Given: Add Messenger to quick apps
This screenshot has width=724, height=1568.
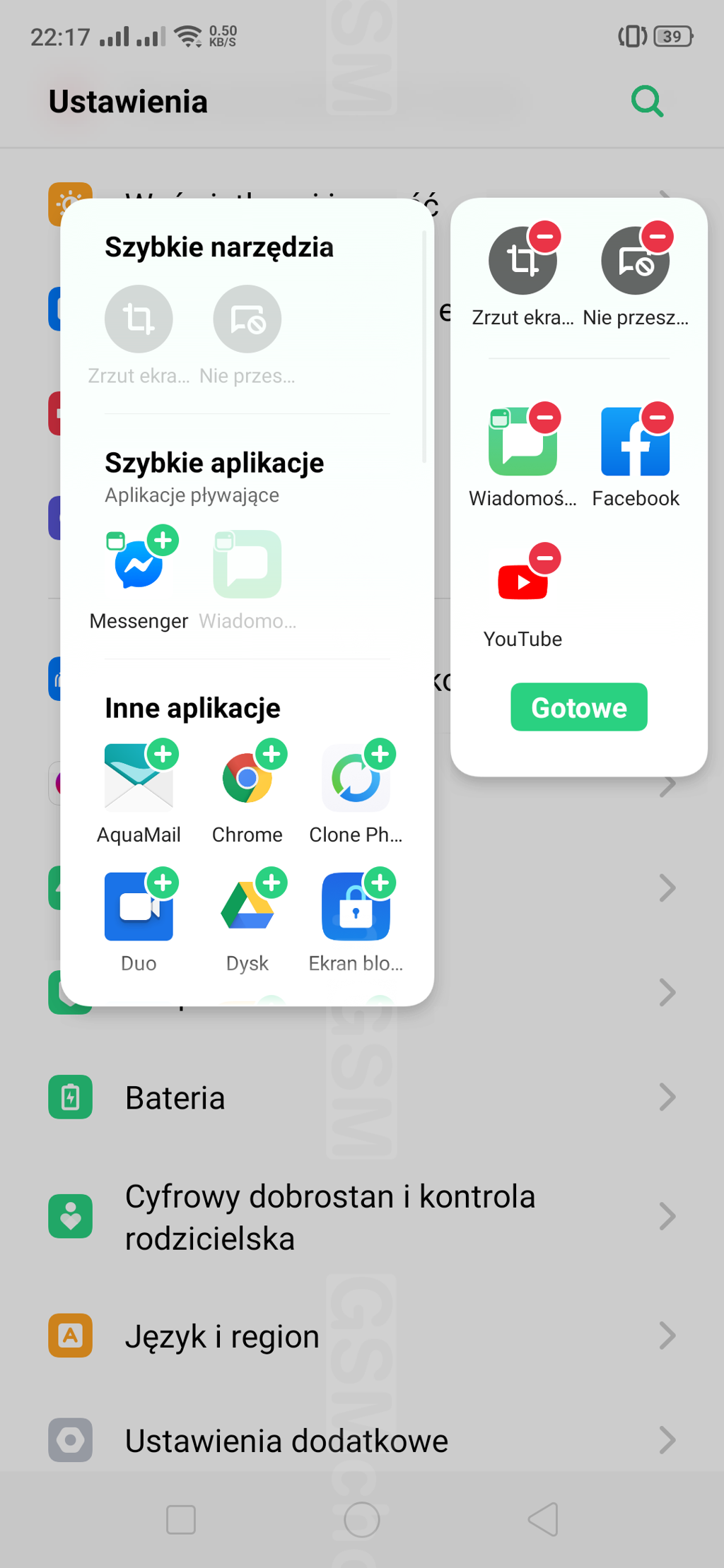Looking at the screenshot, I should (x=163, y=541).
